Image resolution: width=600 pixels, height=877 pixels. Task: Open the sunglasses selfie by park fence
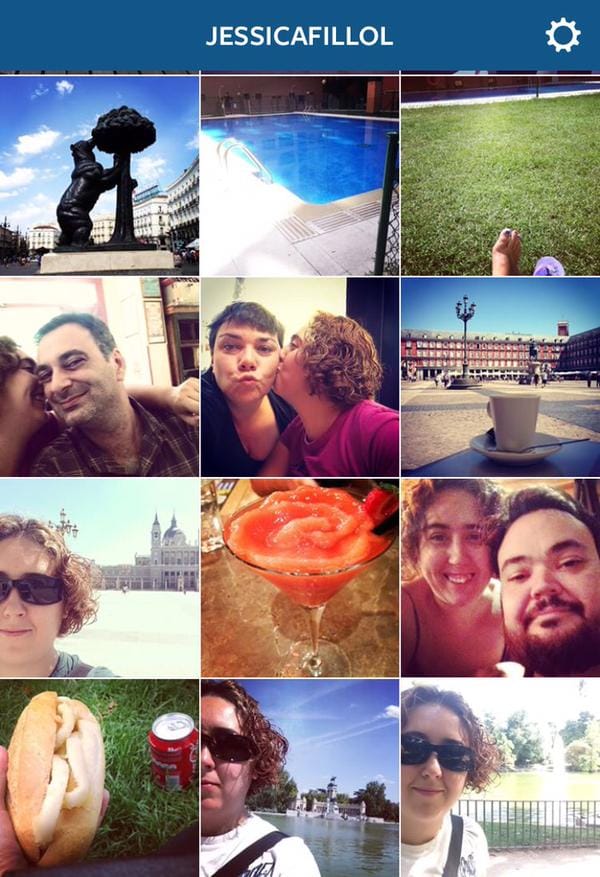500,778
